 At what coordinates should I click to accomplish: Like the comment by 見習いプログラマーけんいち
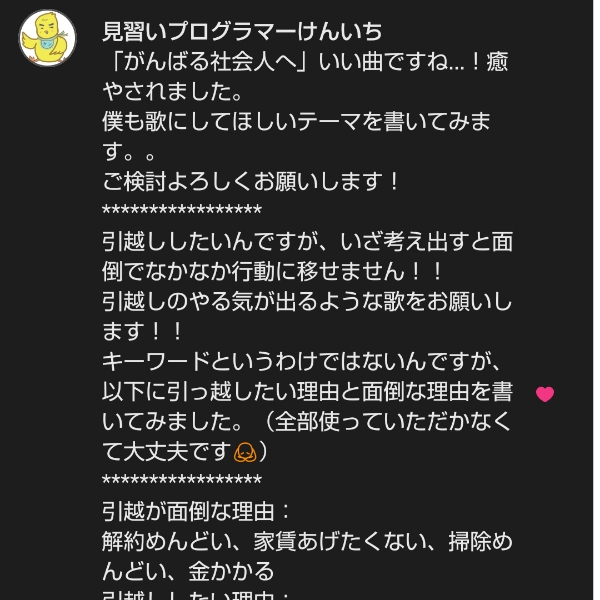pos(545,394)
